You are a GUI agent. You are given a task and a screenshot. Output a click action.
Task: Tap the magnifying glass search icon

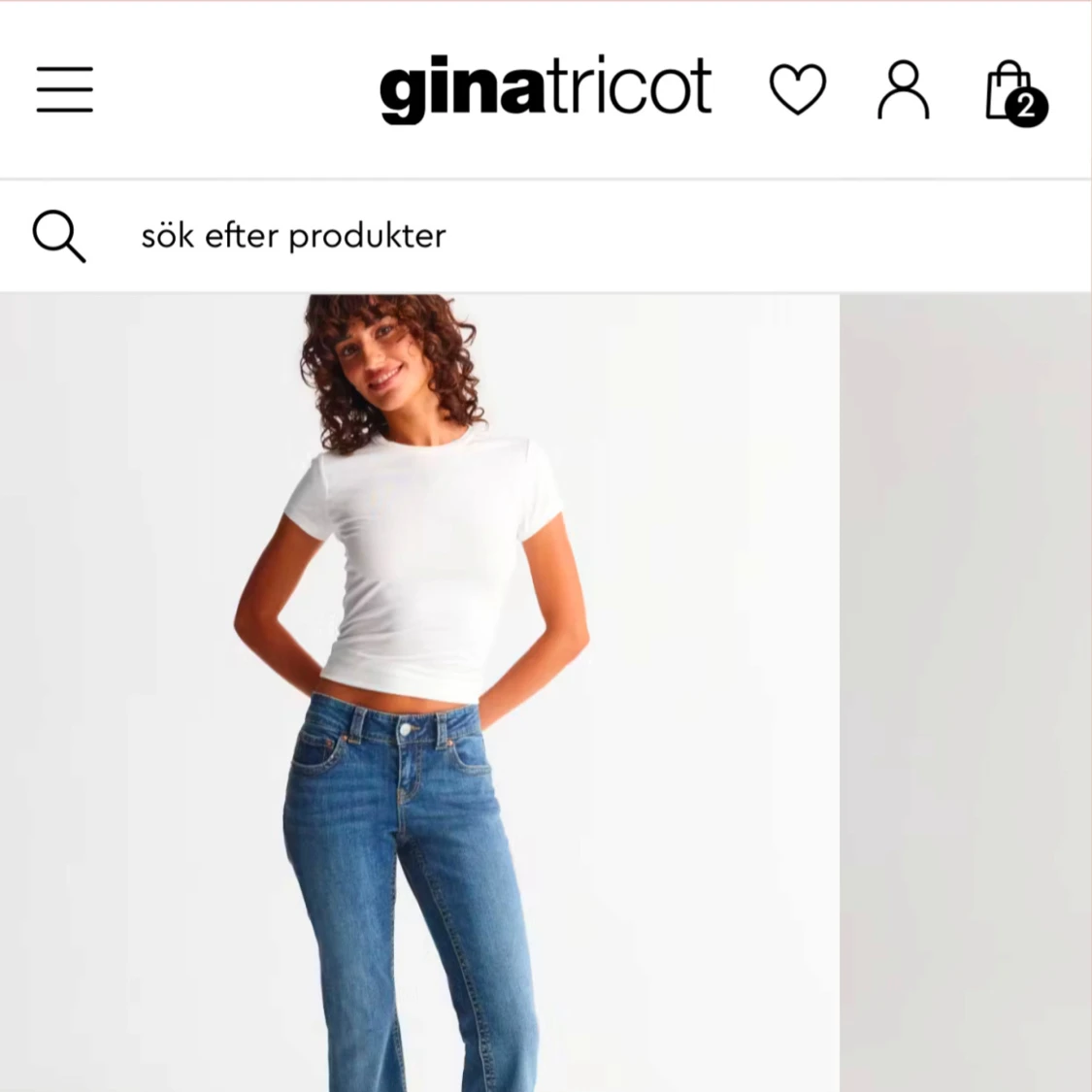[x=59, y=236]
